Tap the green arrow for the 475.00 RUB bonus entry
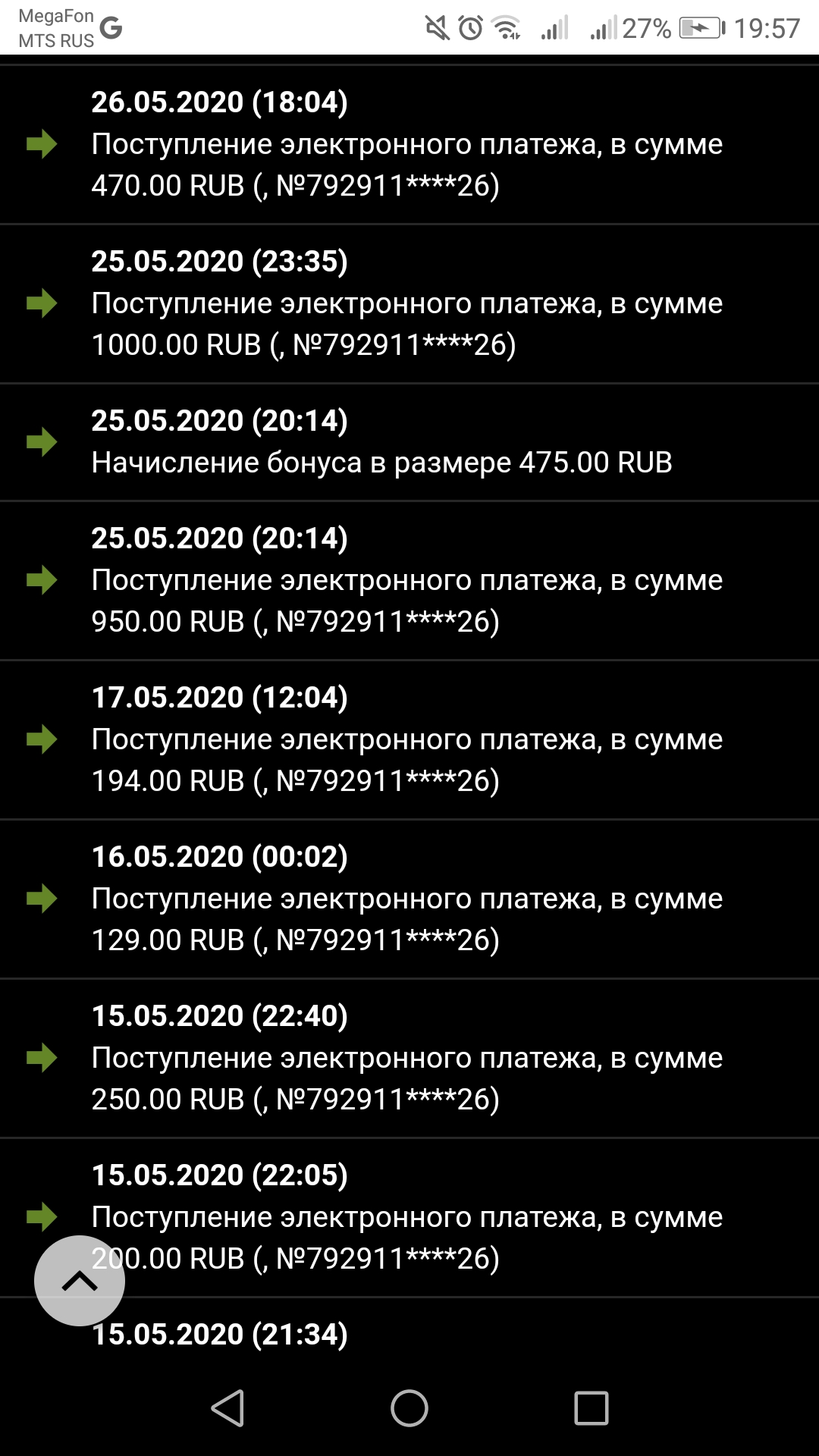The height and width of the screenshot is (1456, 819). pyautogui.click(x=43, y=440)
